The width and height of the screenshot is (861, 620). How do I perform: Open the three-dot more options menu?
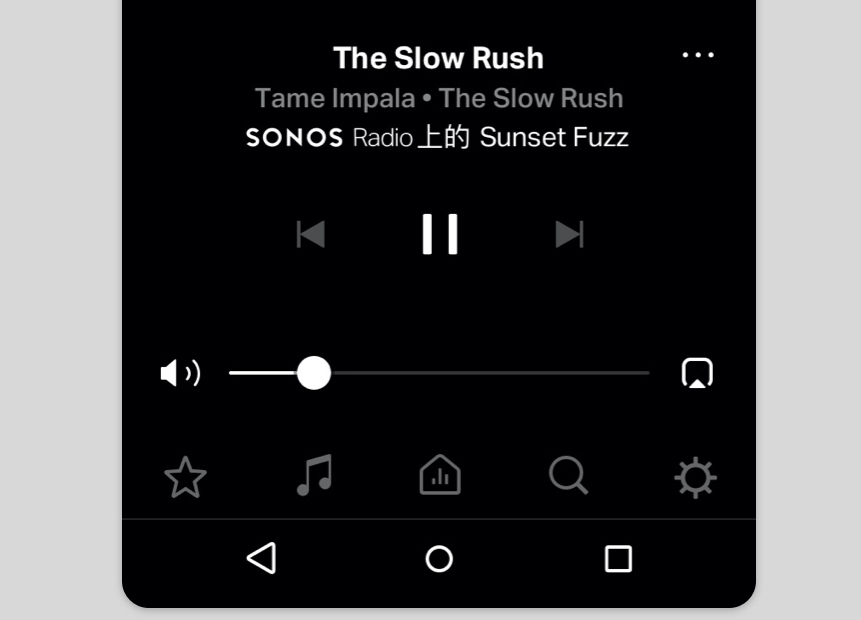tap(698, 55)
